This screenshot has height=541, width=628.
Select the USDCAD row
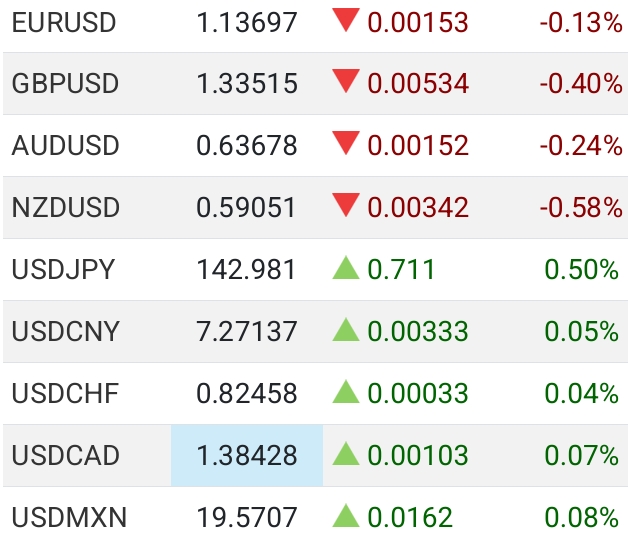[66, 456]
